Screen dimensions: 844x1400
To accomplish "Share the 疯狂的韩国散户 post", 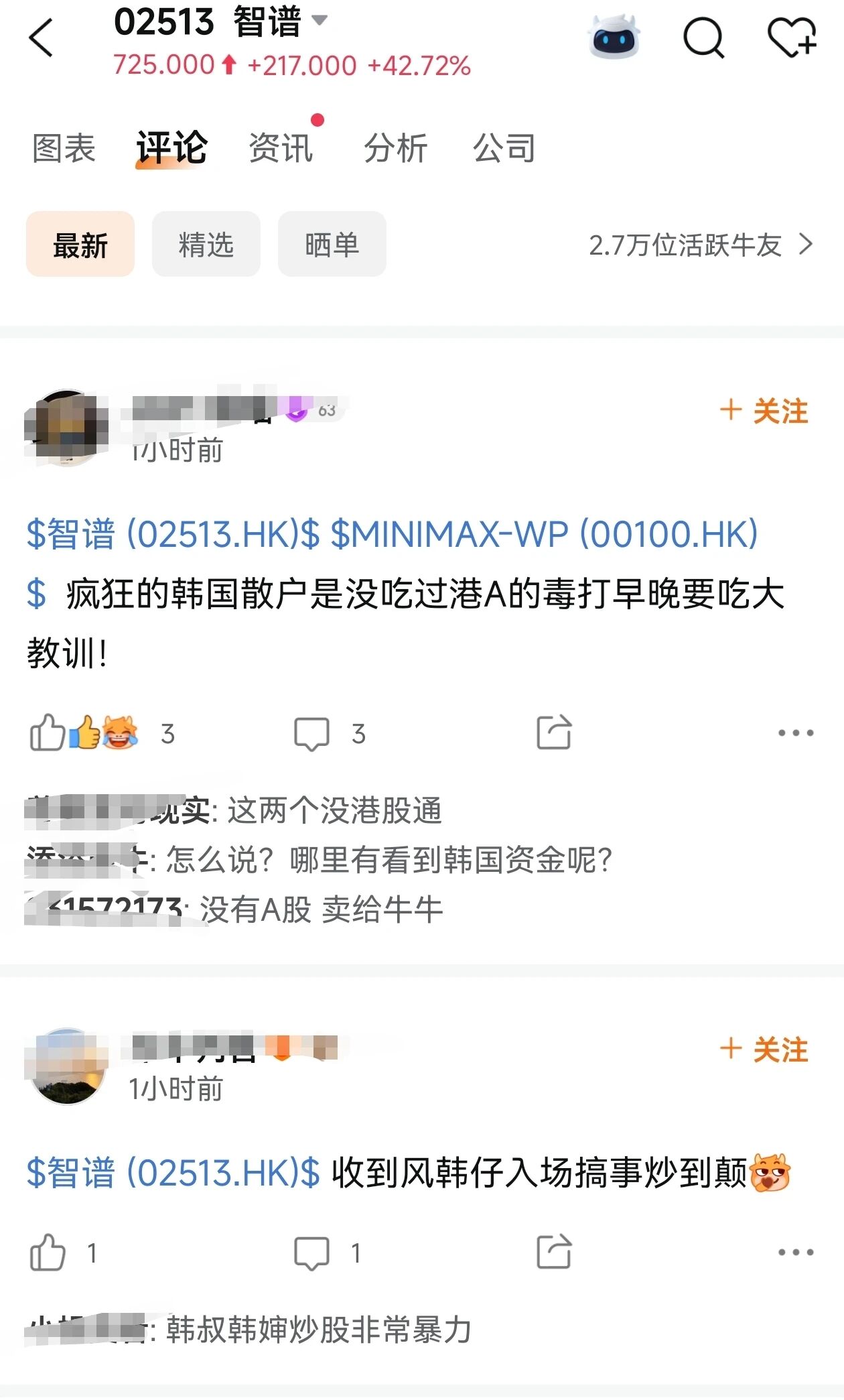I will [554, 733].
